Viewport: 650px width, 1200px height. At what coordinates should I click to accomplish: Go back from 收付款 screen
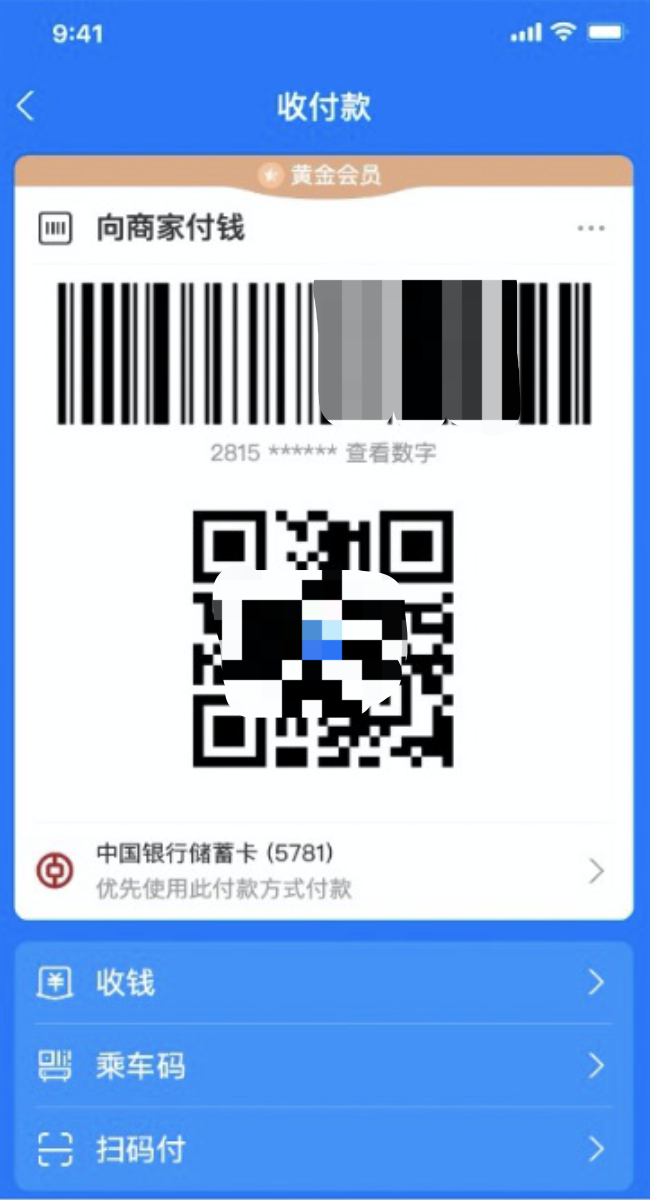pos(27,106)
